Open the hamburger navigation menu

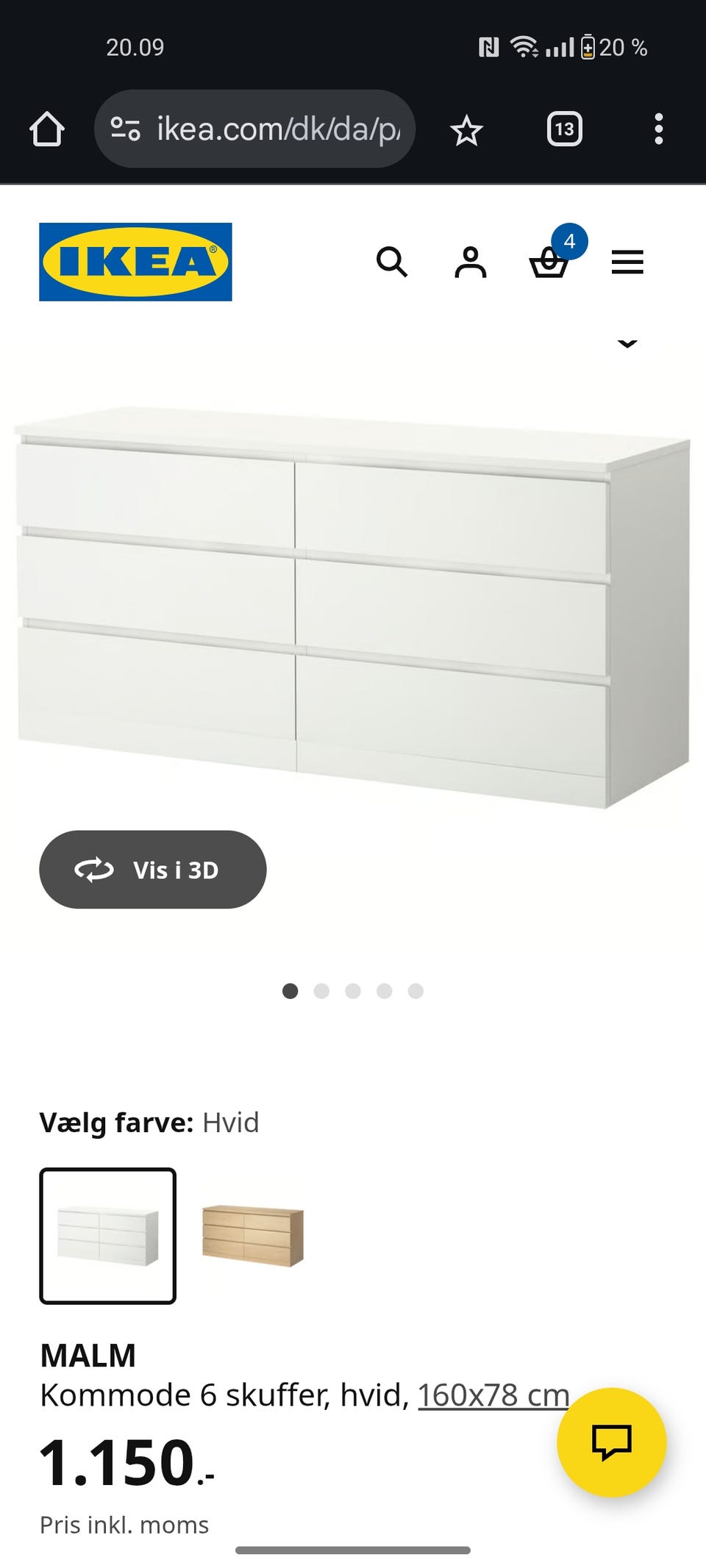pyautogui.click(x=627, y=263)
